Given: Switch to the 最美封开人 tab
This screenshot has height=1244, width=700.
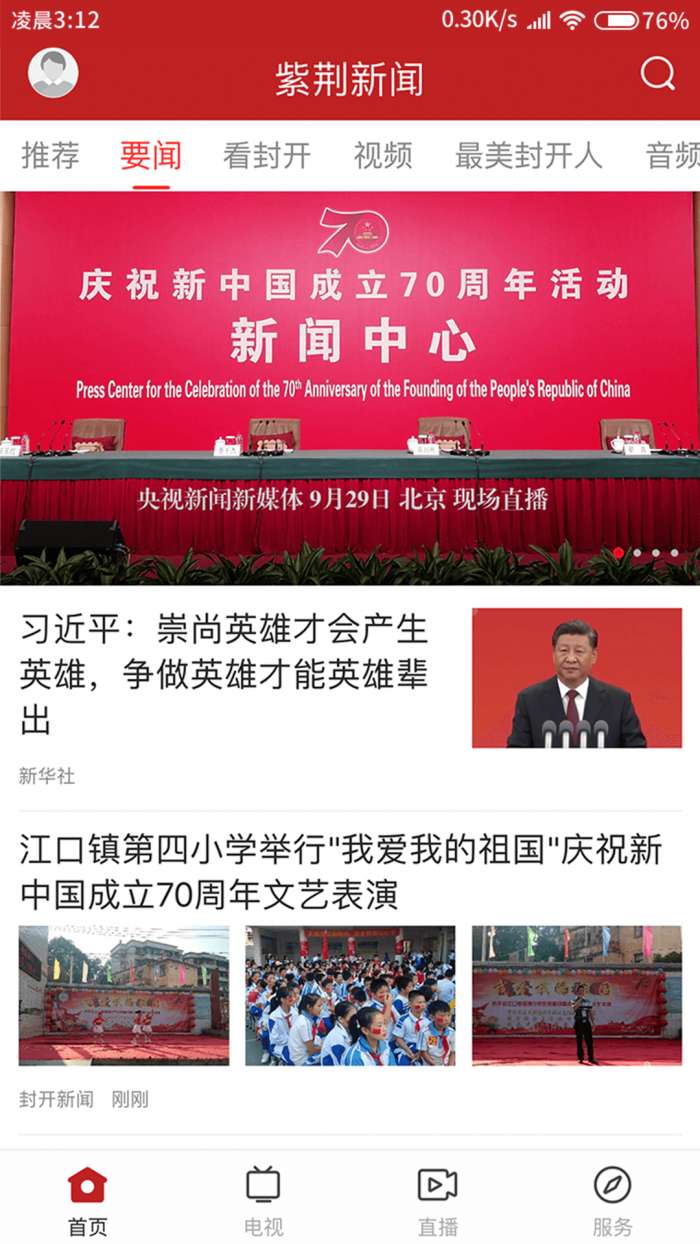Looking at the screenshot, I should click(x=528, y=155).
